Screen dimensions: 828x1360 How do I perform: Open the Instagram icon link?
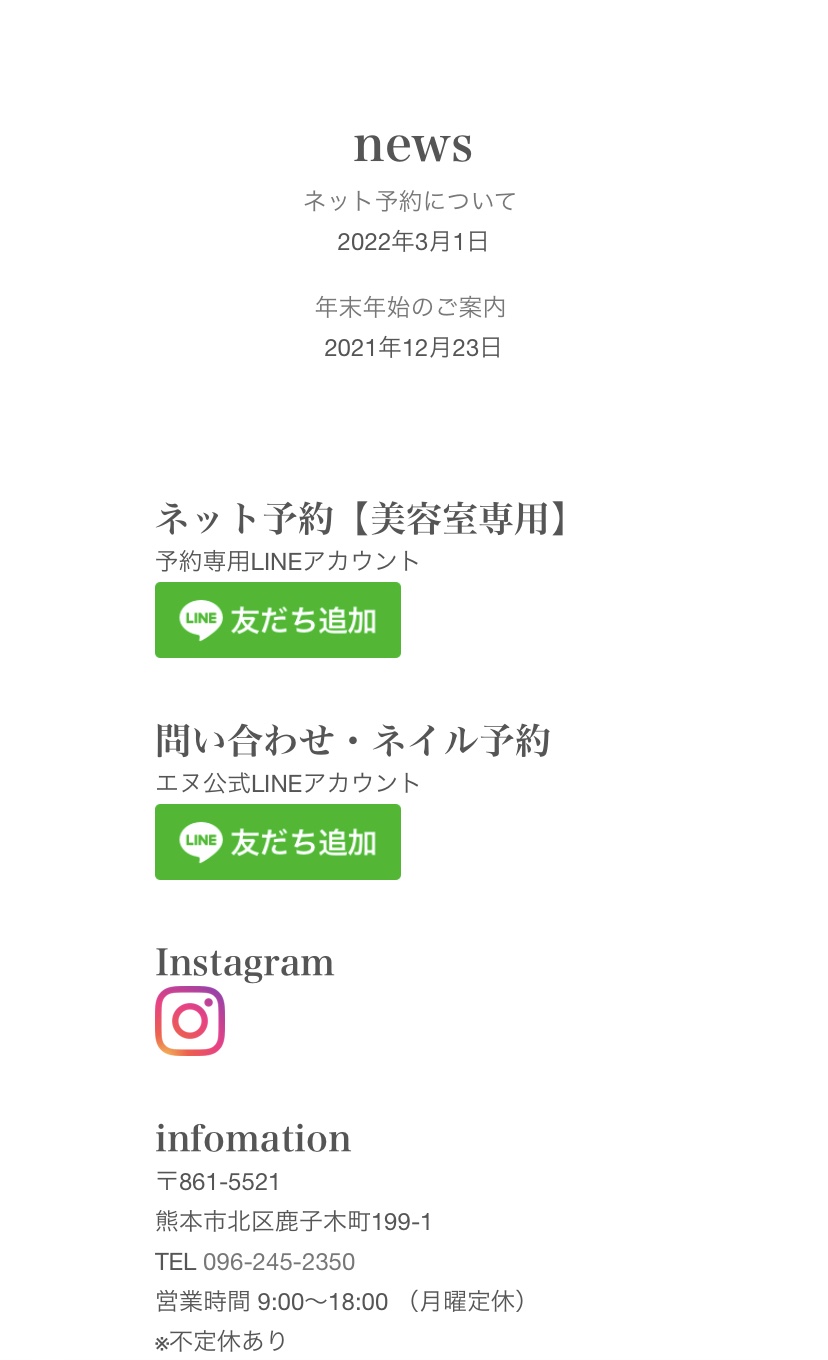190,1021
